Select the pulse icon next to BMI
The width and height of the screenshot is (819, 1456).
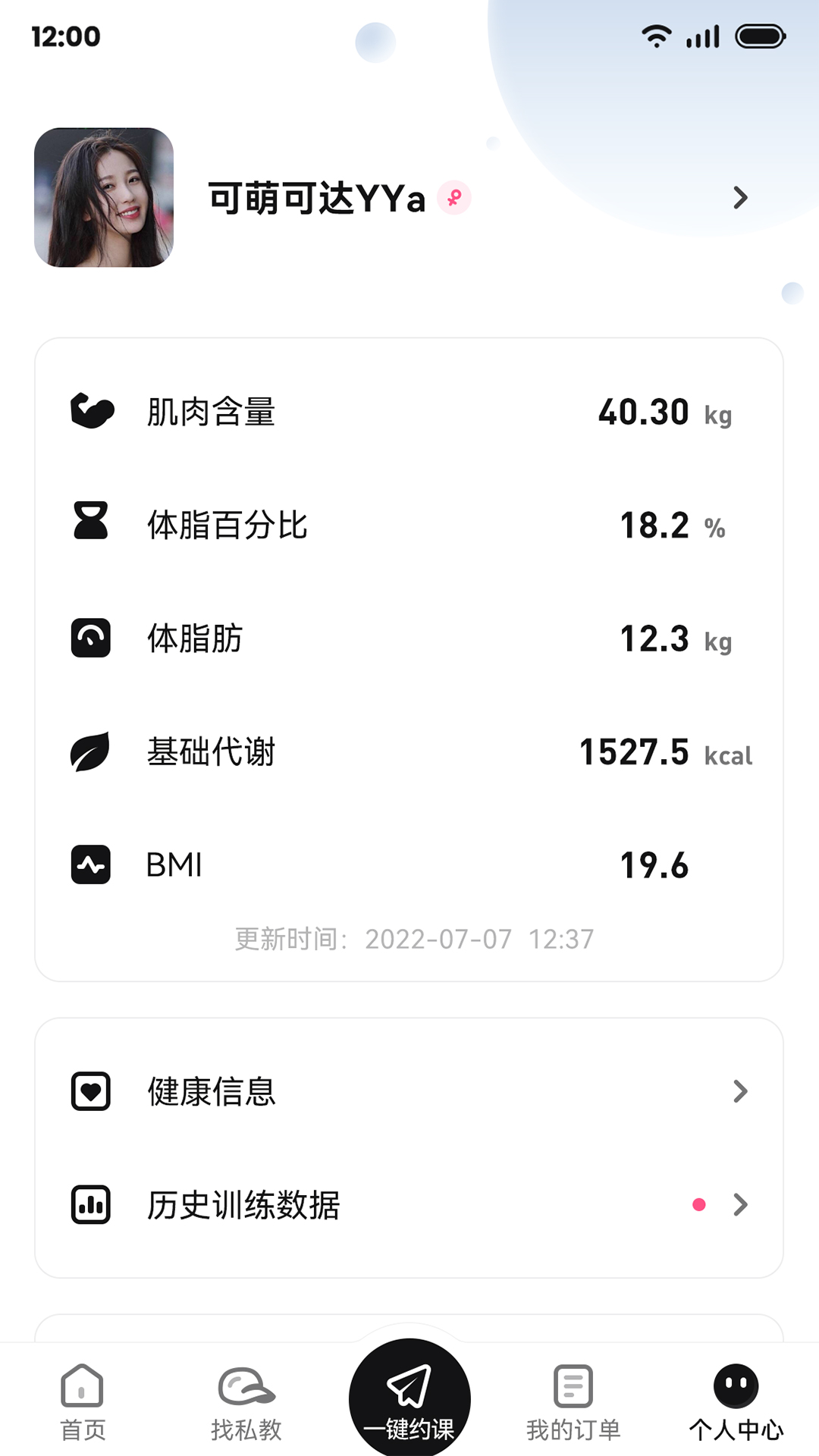point(90,864)
